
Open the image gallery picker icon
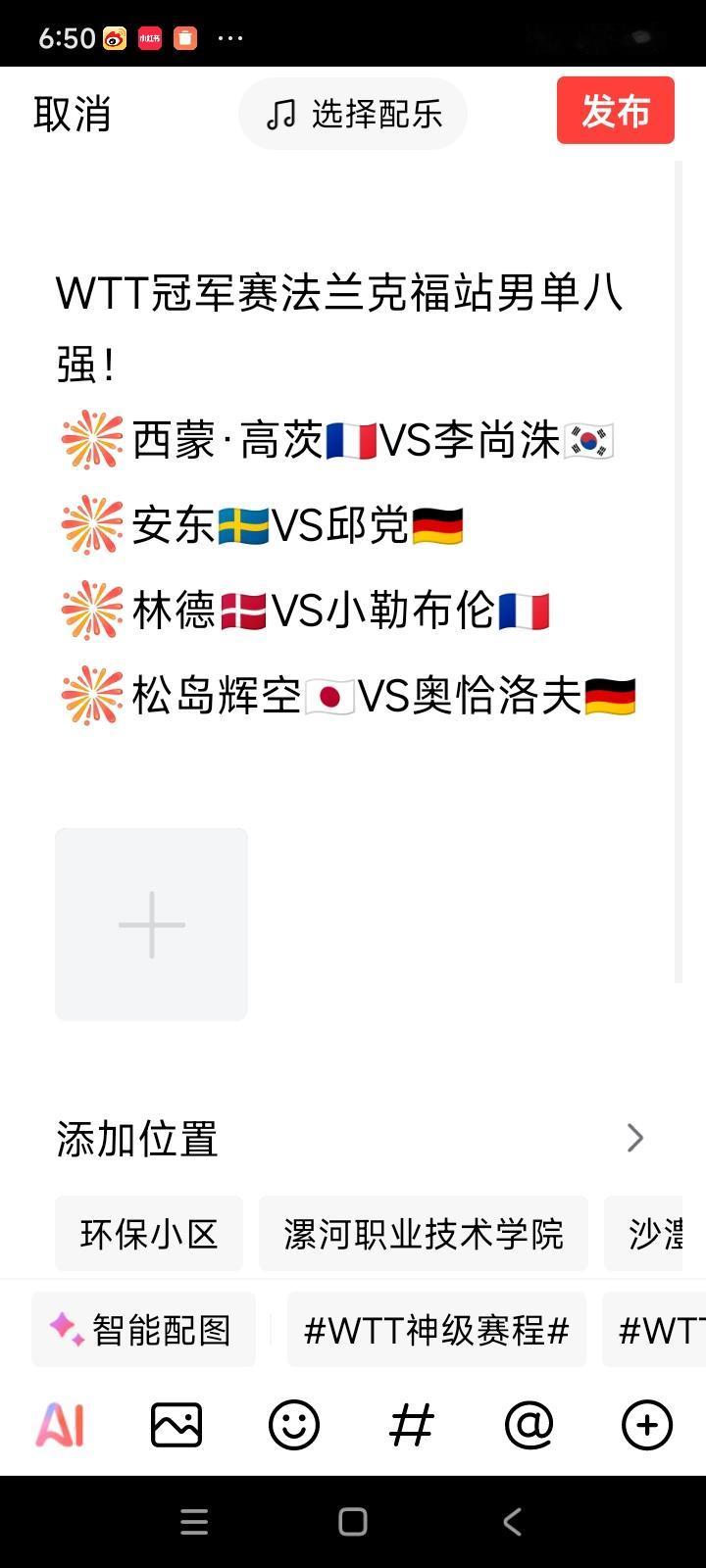pos(176,1425)
